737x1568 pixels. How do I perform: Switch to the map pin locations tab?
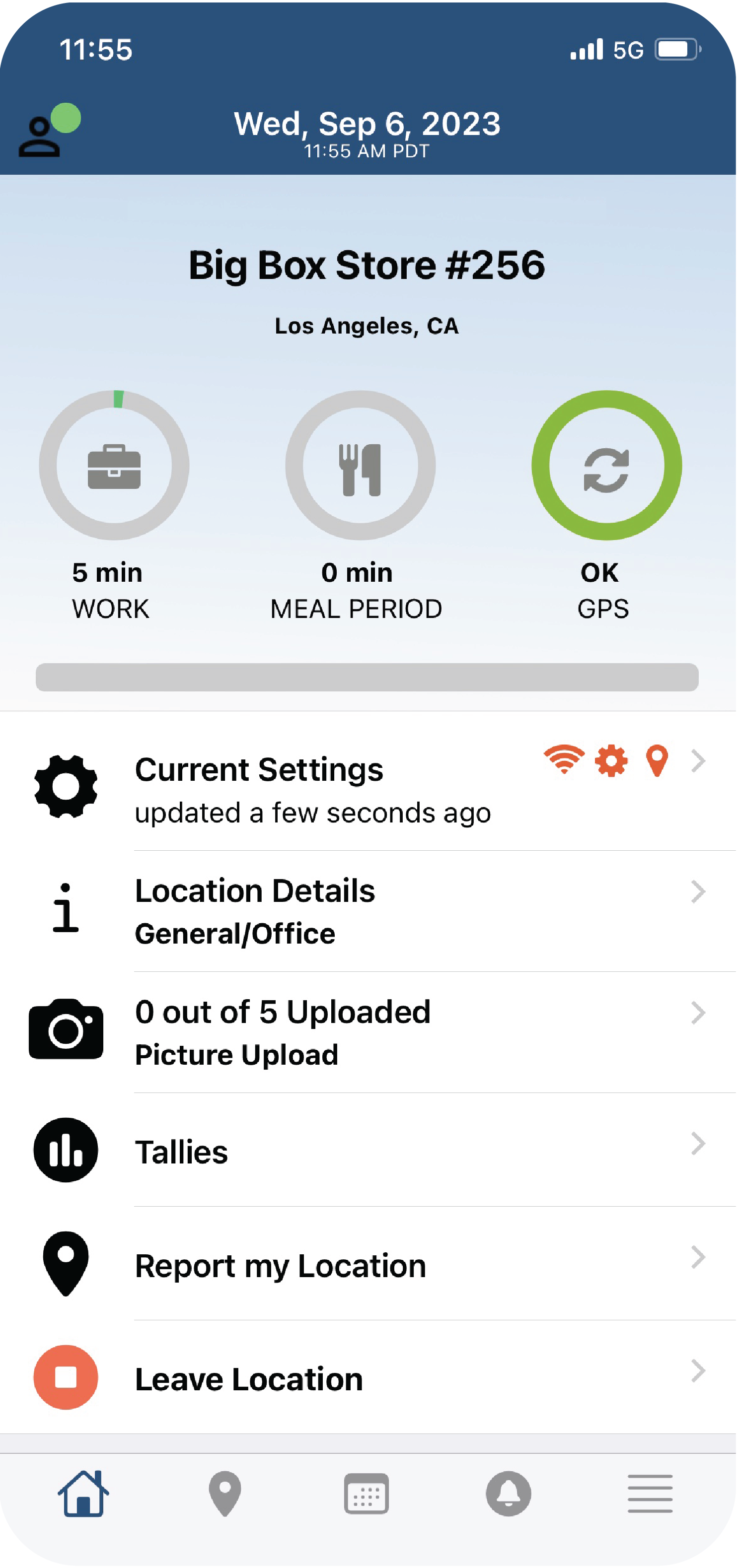[225, 1495]
